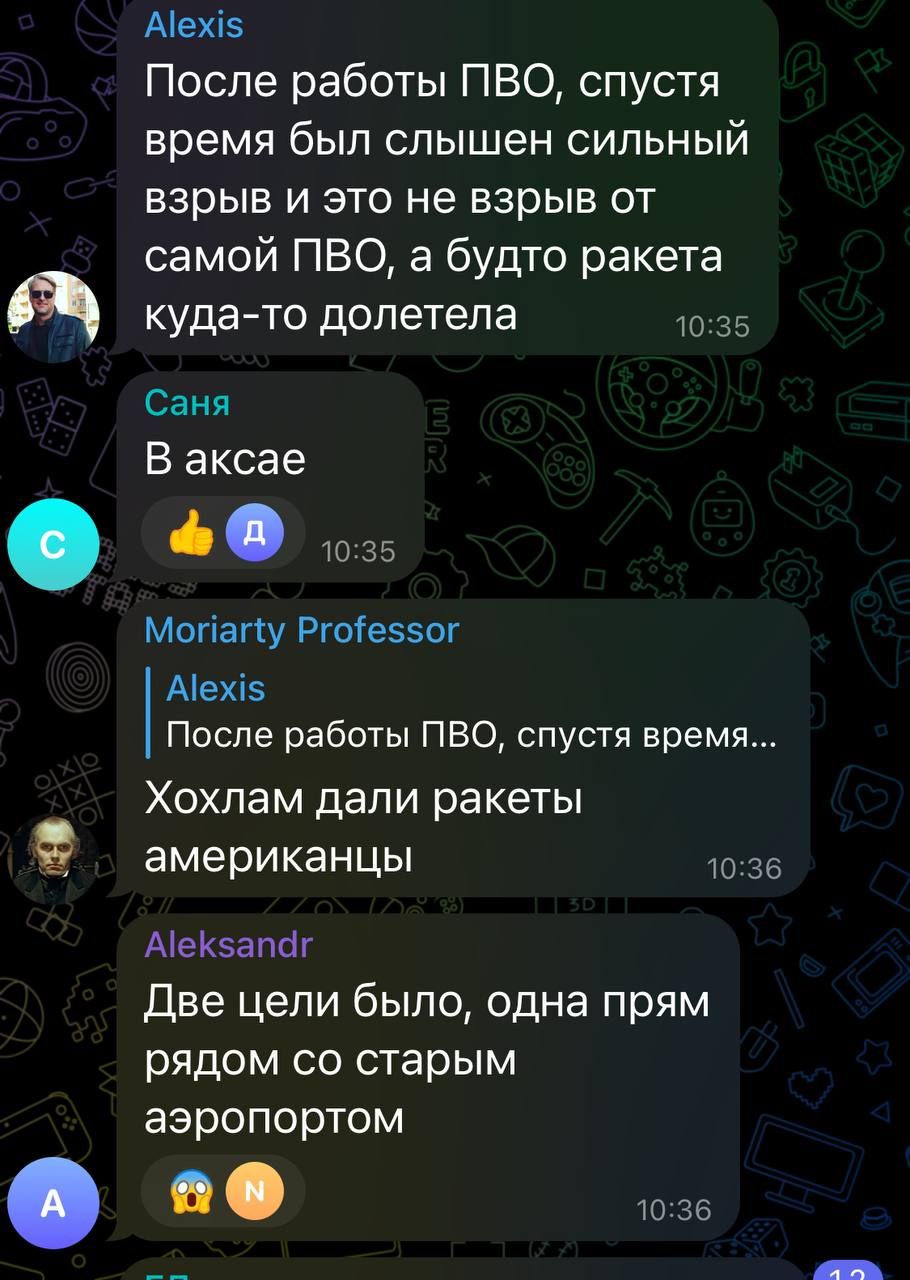Open Alexis's profile photo avatar
Screen dimensions: 910x1280
click(x=54, y=316)
